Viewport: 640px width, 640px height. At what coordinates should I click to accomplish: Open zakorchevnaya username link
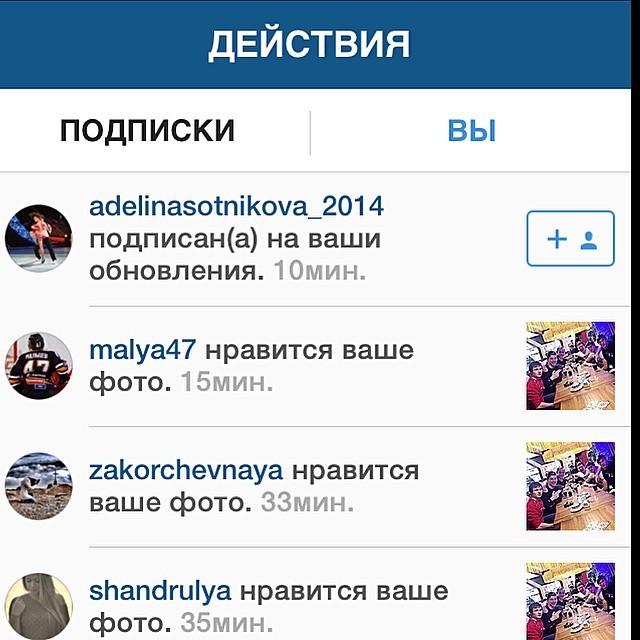[x=186, y=470]
